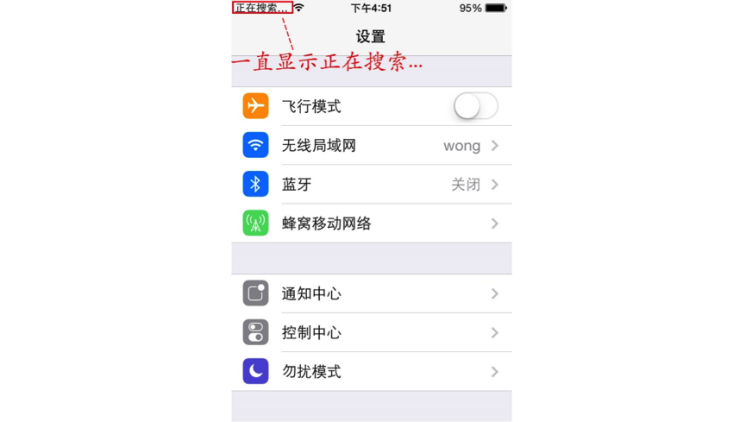Open 控制中心 settings
The height and width of the screenshot is (422, 746).
point(370,333)
